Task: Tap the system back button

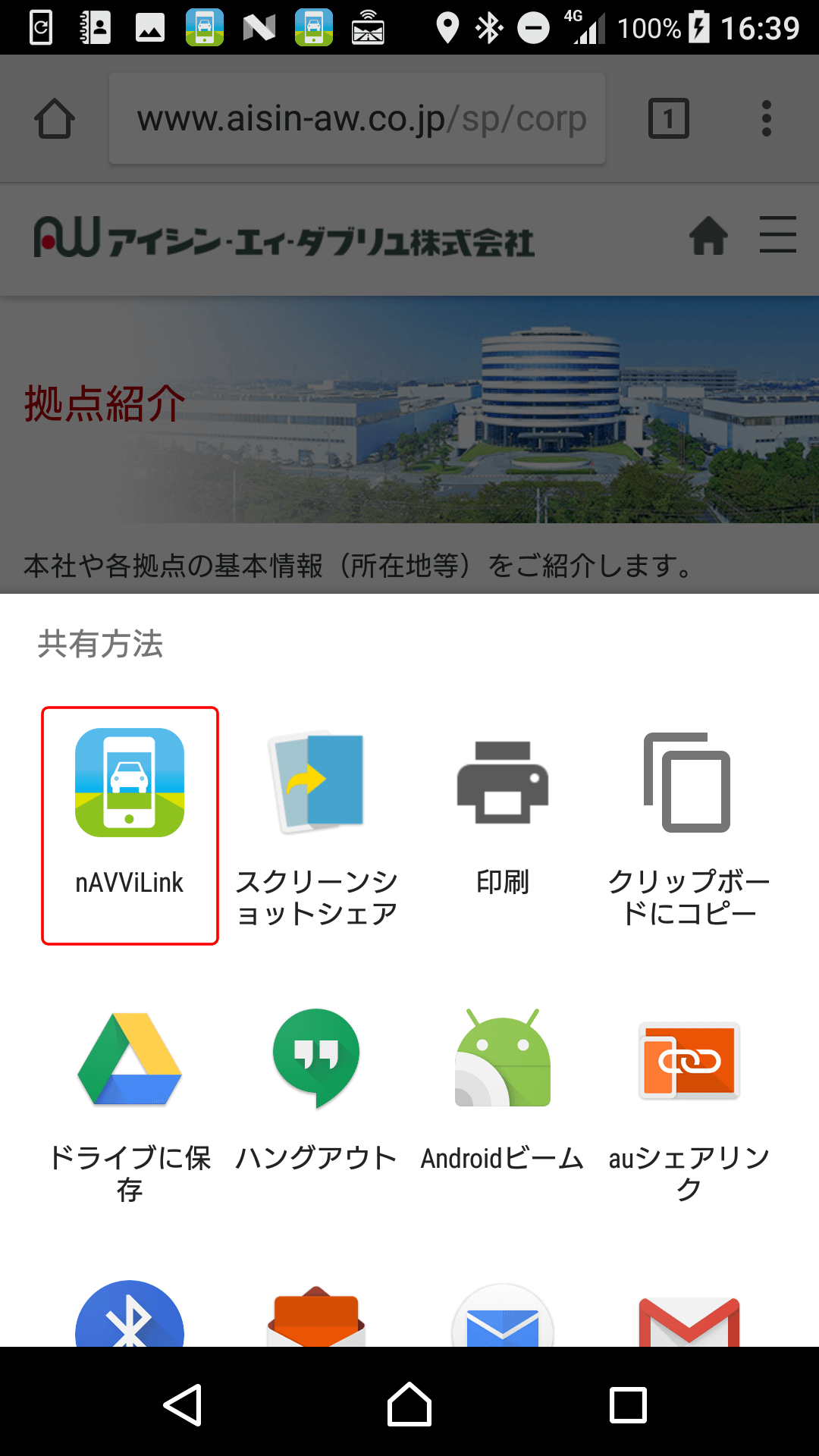Action: tap(184, 1404)
